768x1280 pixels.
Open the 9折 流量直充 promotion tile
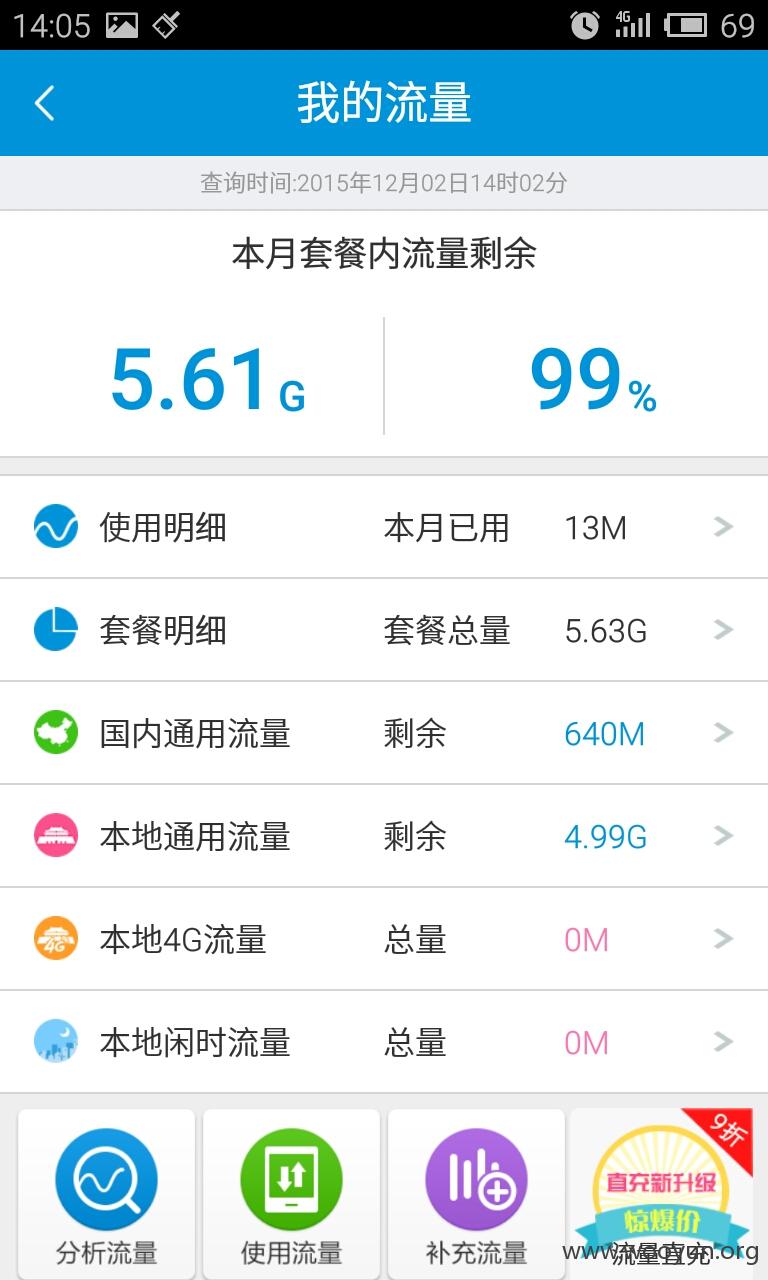coord(661,1194)
